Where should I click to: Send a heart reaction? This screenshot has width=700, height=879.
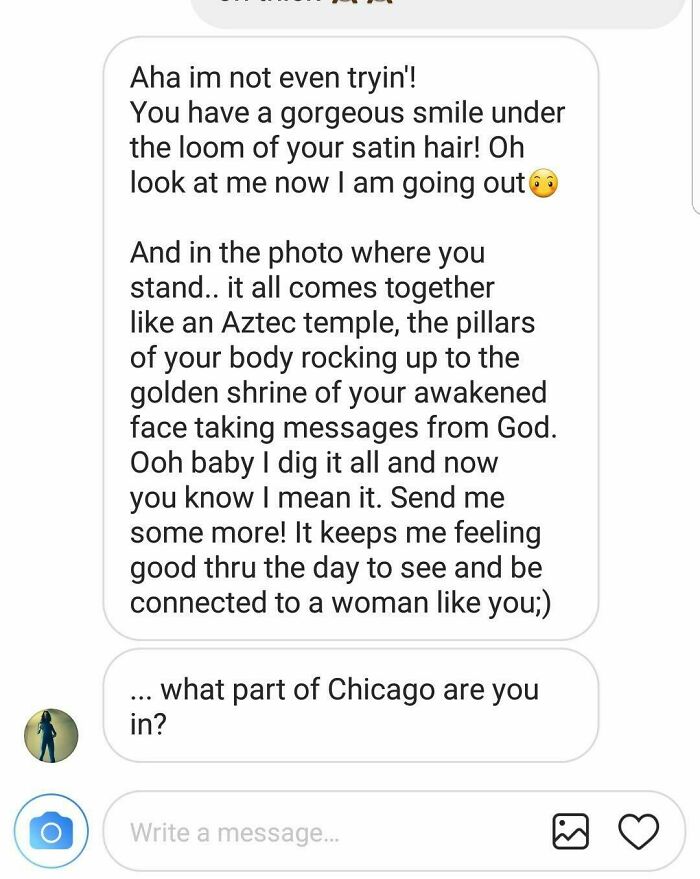click(x=638, y=831)
